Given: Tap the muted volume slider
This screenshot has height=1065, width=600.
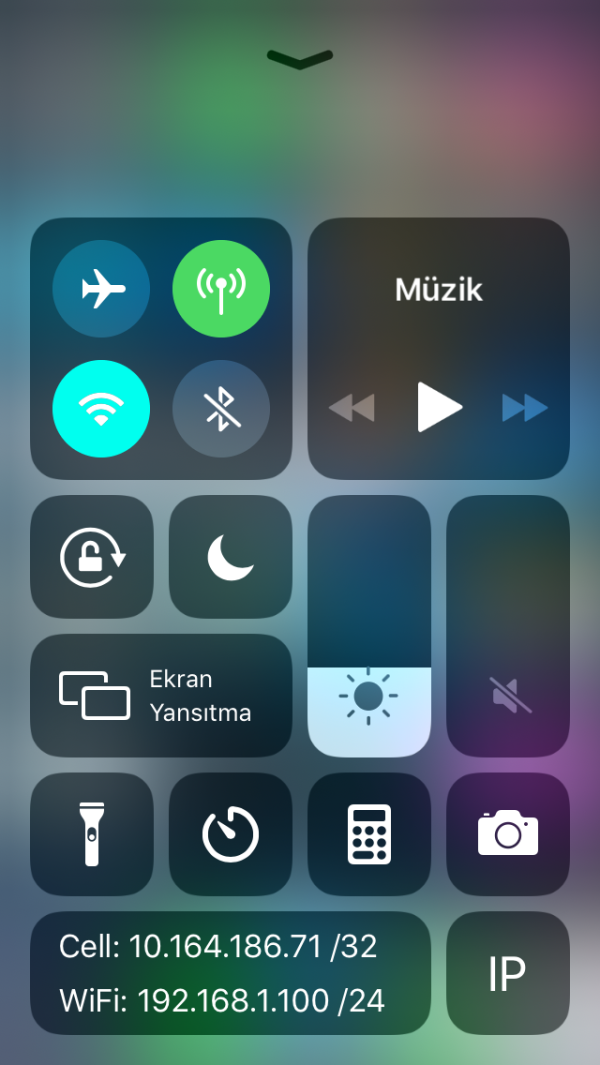Looking at the screenshot, I should [508, 626].
